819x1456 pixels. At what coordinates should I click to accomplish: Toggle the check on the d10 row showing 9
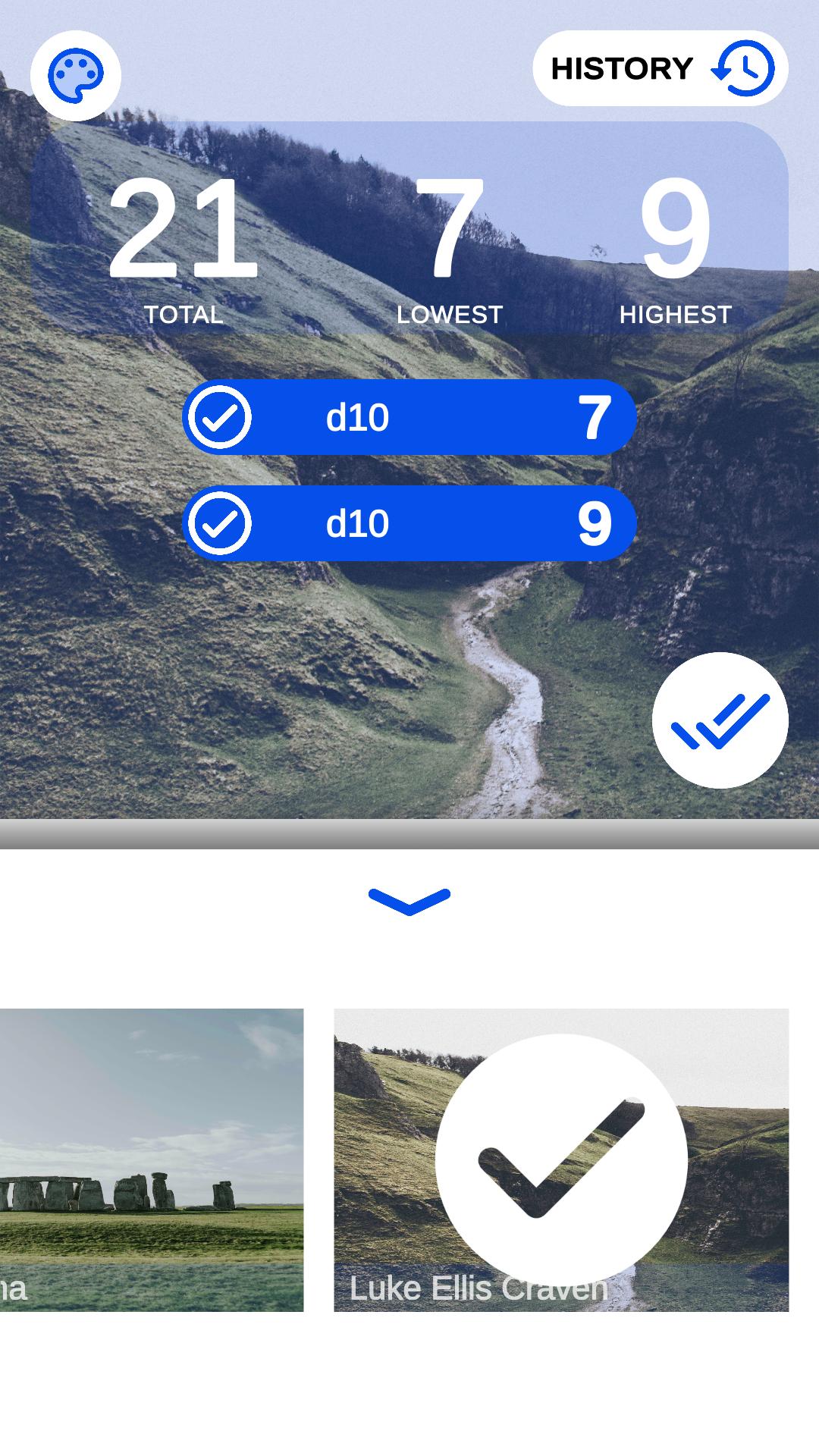coord(220,524)
